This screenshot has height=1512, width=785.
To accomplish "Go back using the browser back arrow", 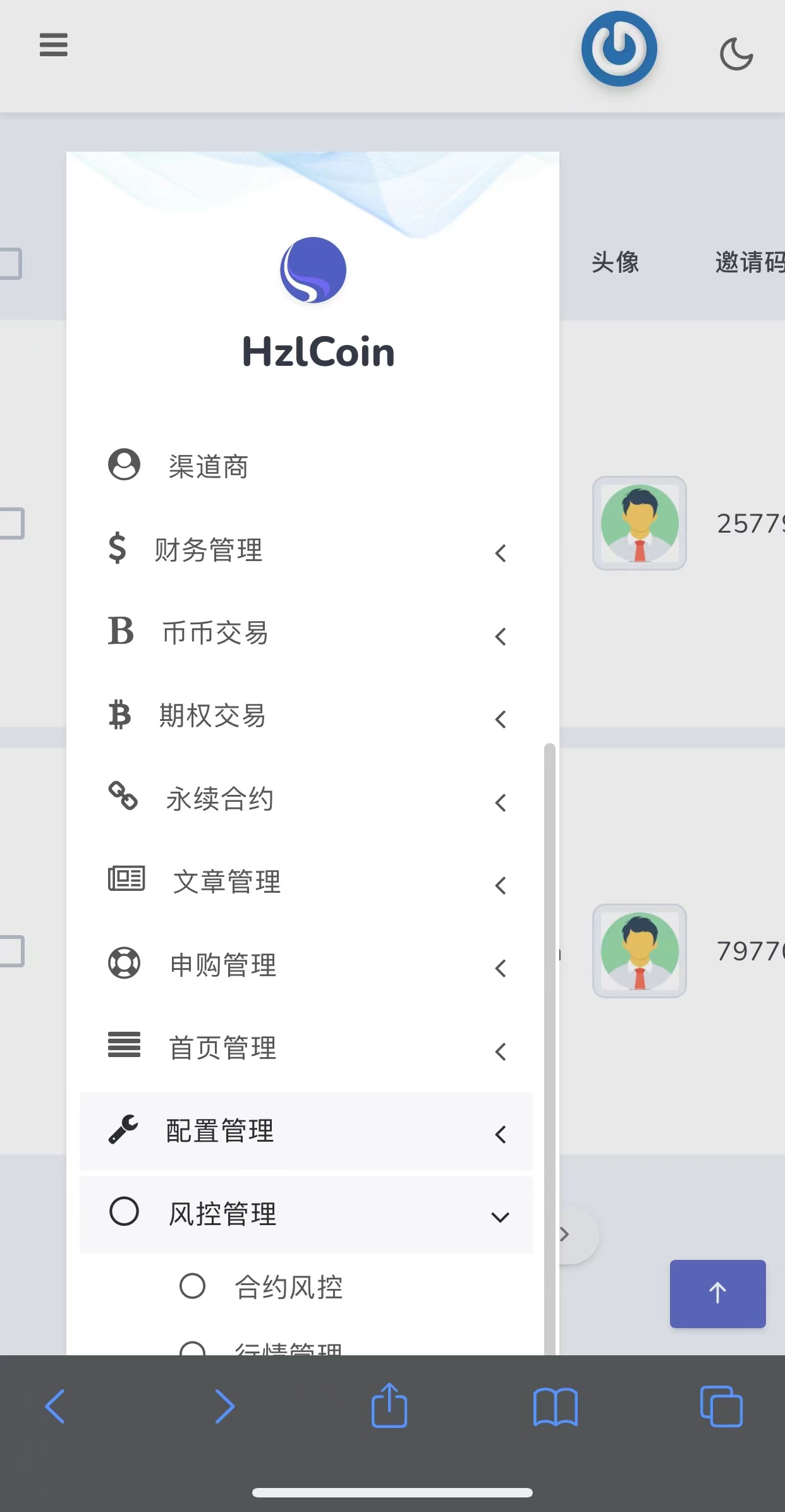I will pyautogui.click(x=55, y=1406).
